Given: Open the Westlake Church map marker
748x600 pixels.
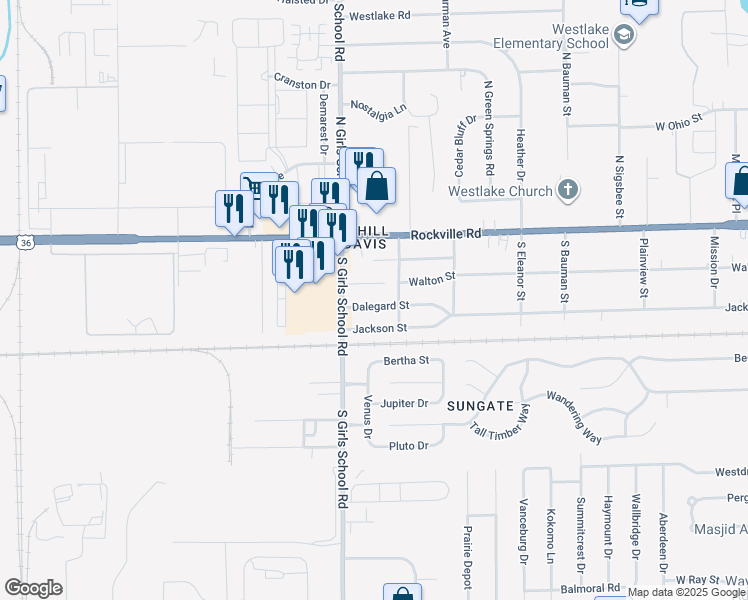Looking at the screenshot, I should click(x=568, y=189).
